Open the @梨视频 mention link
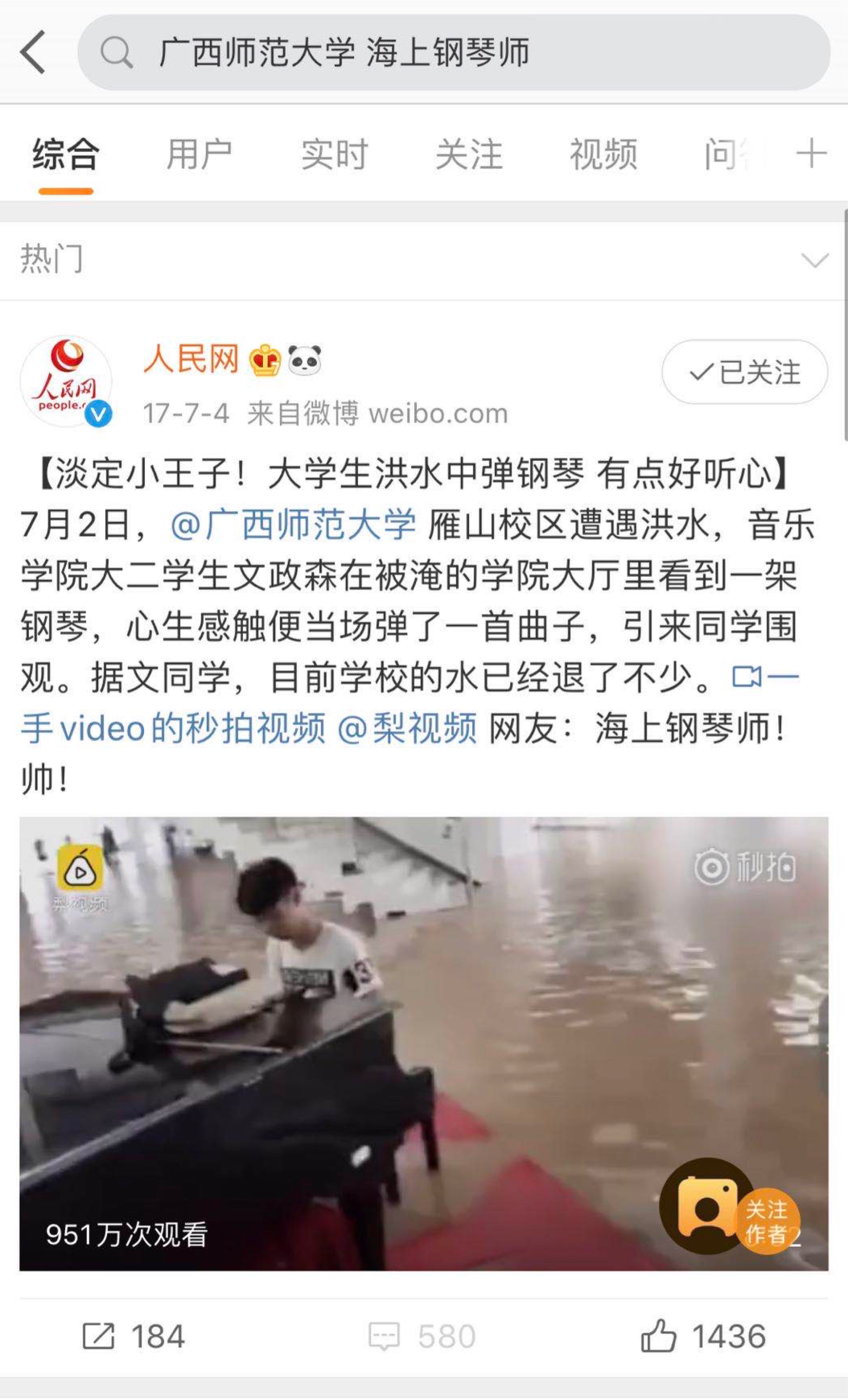Image resolution: width=848 pixels, height=1400 pixels. tap(408, 728)
